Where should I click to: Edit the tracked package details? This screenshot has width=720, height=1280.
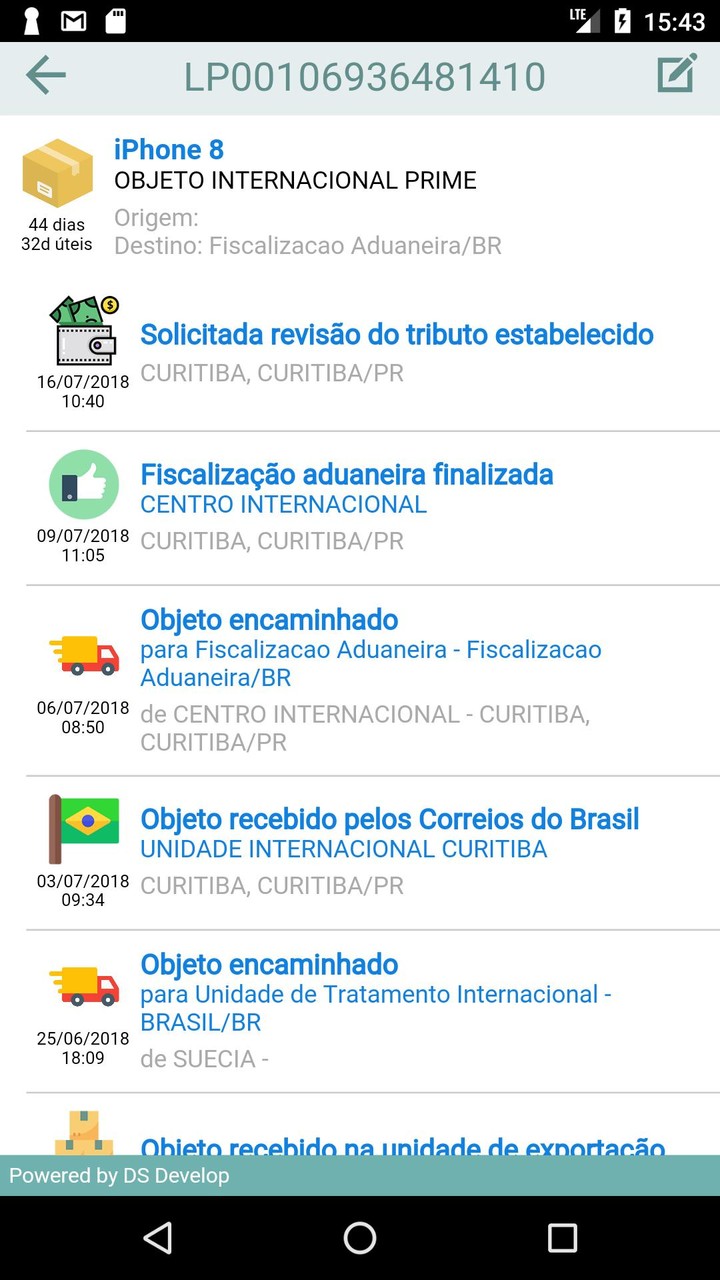click(676, 76)
